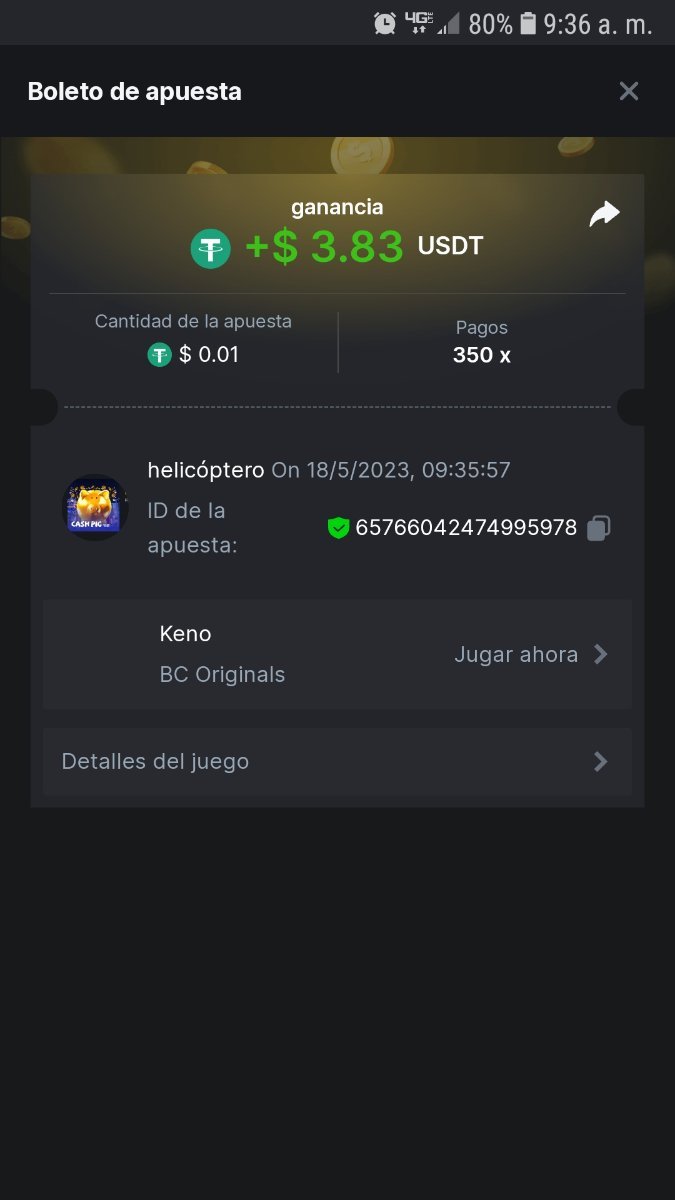Expand Detalles del juego

coord(337,762)
